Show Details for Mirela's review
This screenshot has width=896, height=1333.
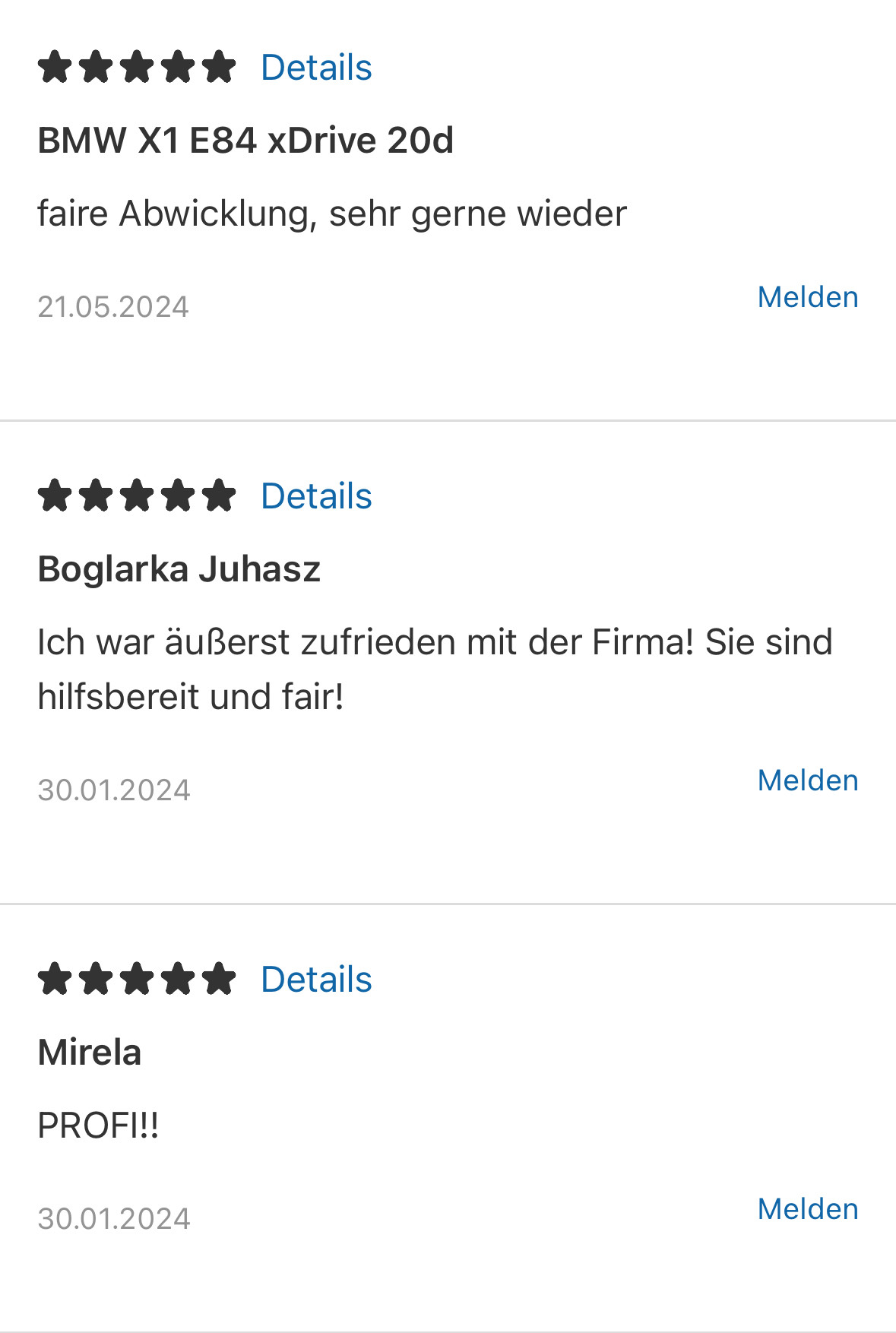[x=316, y=980]
